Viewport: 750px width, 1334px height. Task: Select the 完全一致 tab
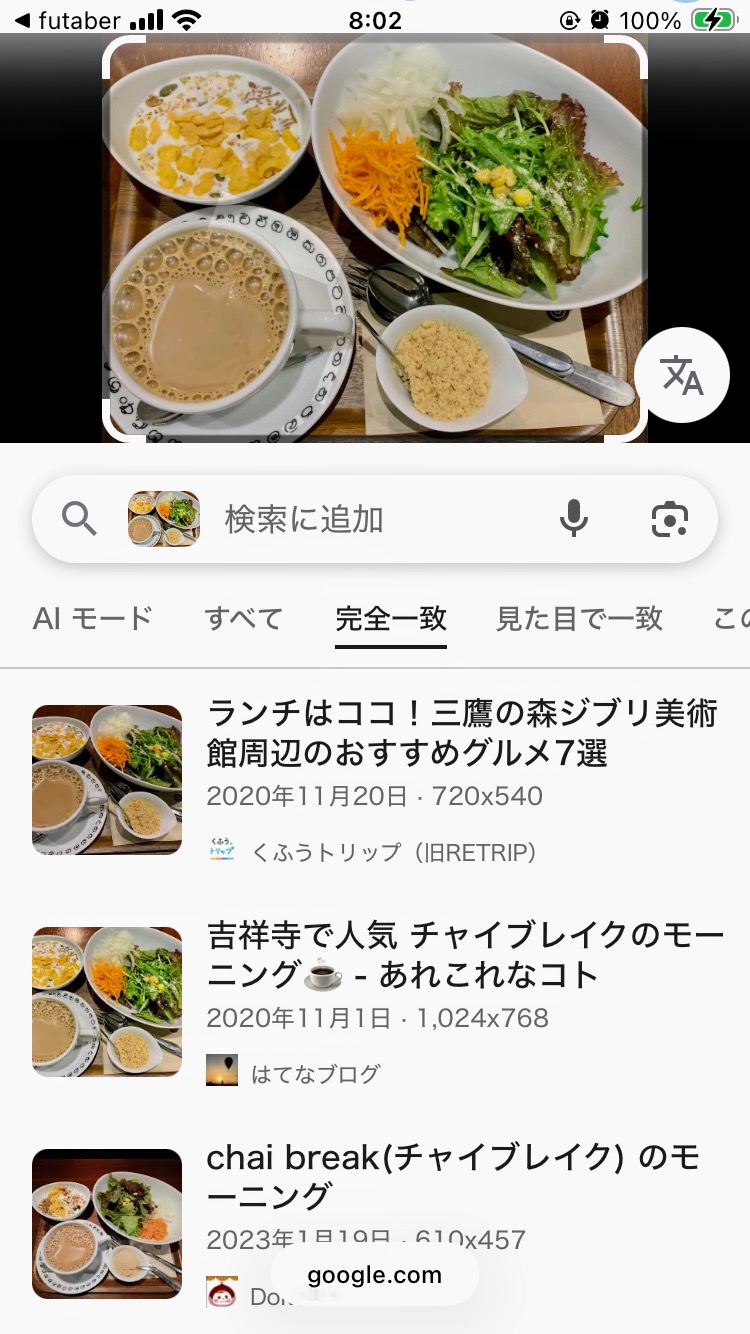391,618
